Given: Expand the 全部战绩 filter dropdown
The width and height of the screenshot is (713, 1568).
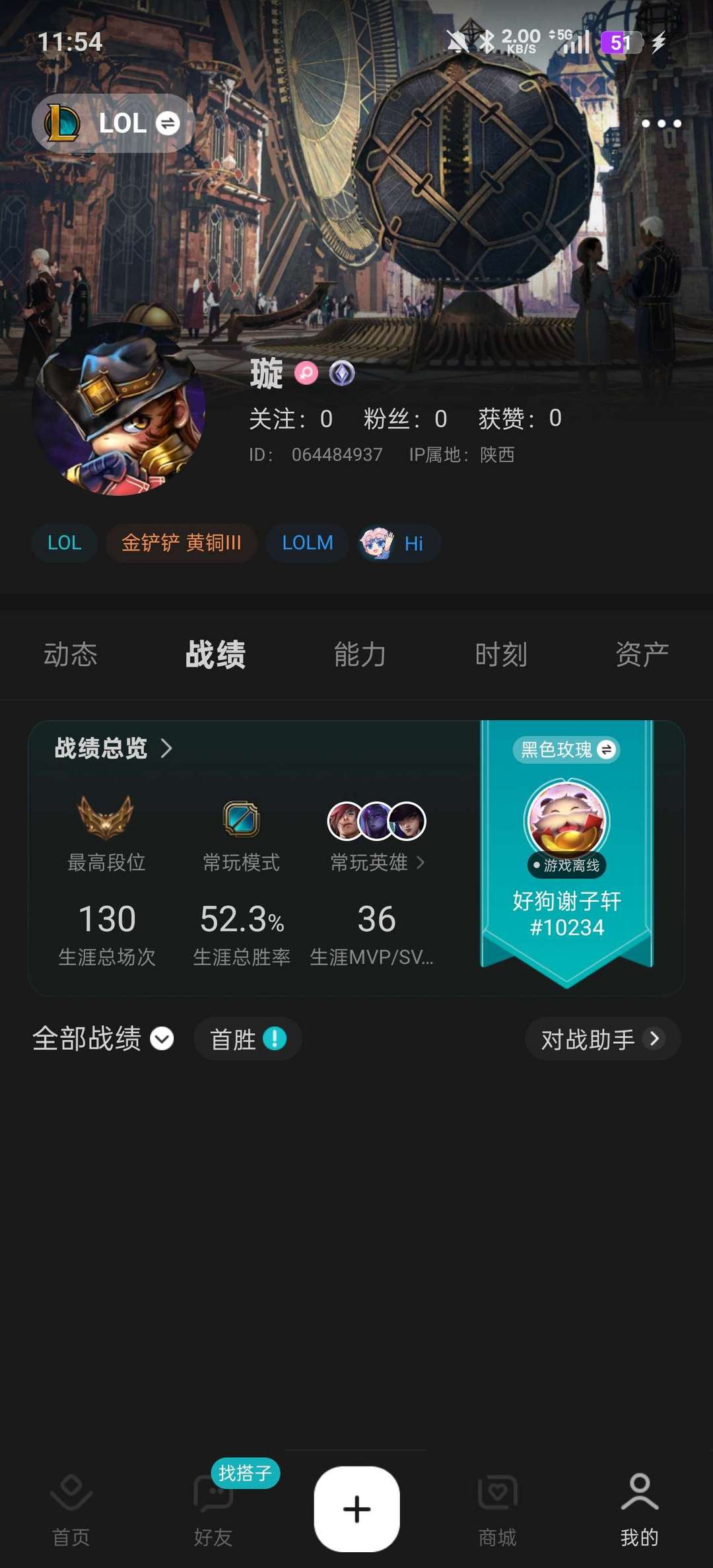Looking at the screenshot, I should pyautogui.click(x=103, y=1039).
